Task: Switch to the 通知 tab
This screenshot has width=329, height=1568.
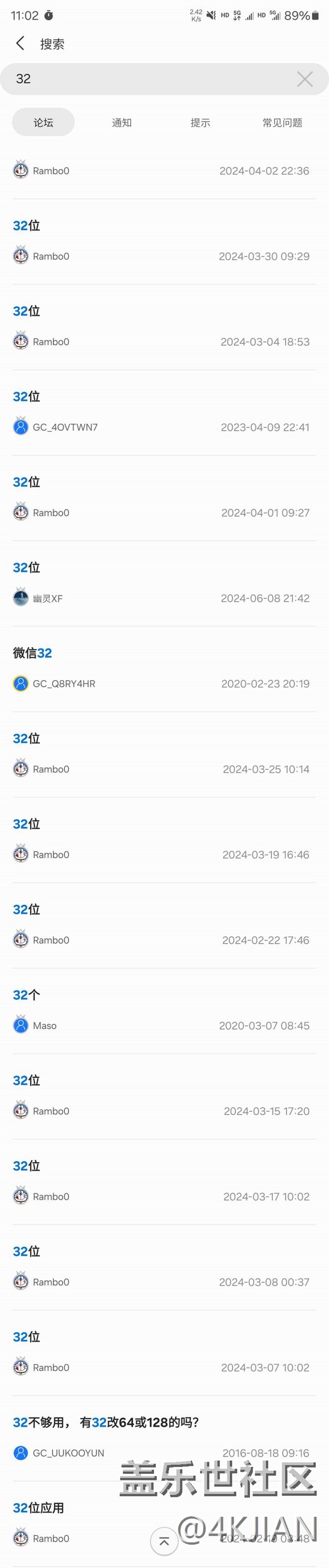Action: click(x=121, y=123)
